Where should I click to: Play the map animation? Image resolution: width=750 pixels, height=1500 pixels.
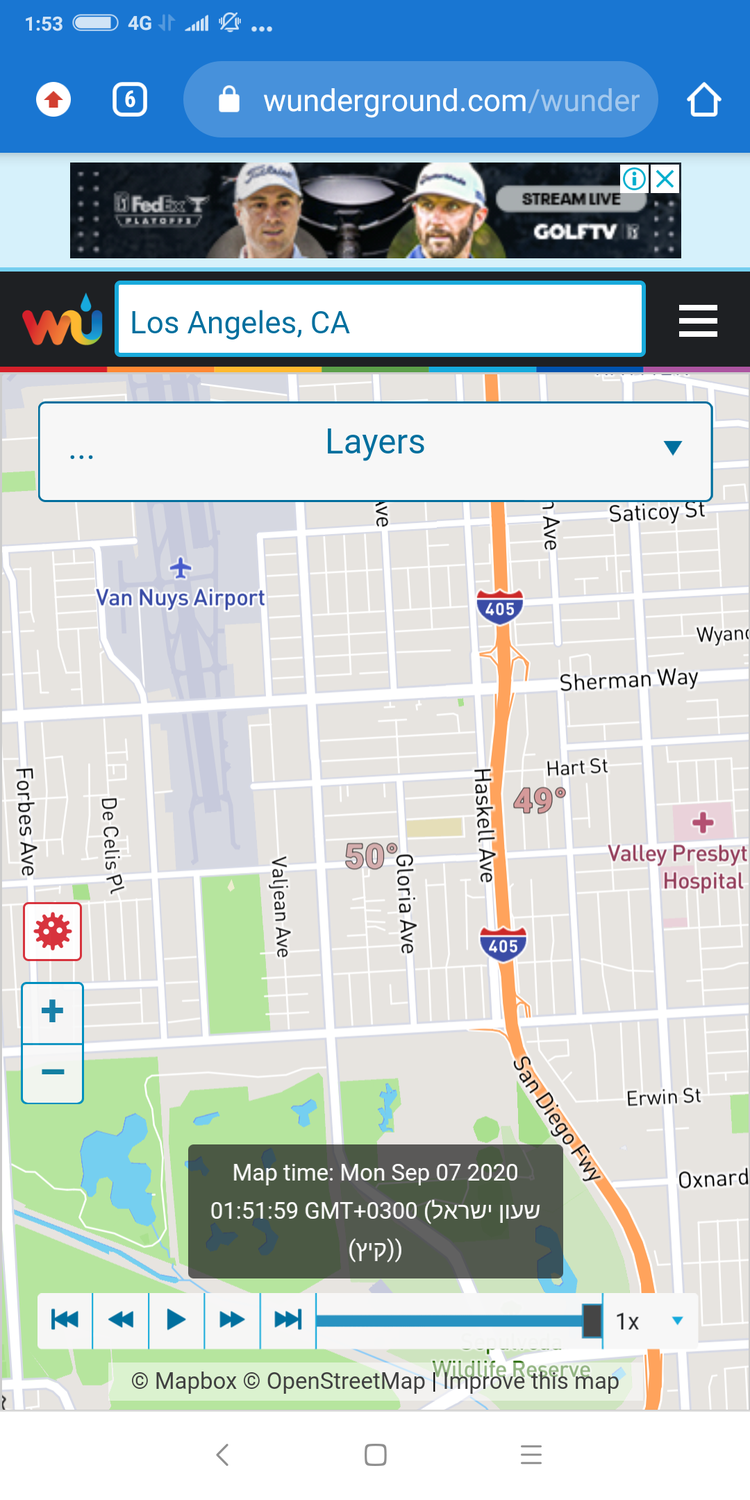177,1321
